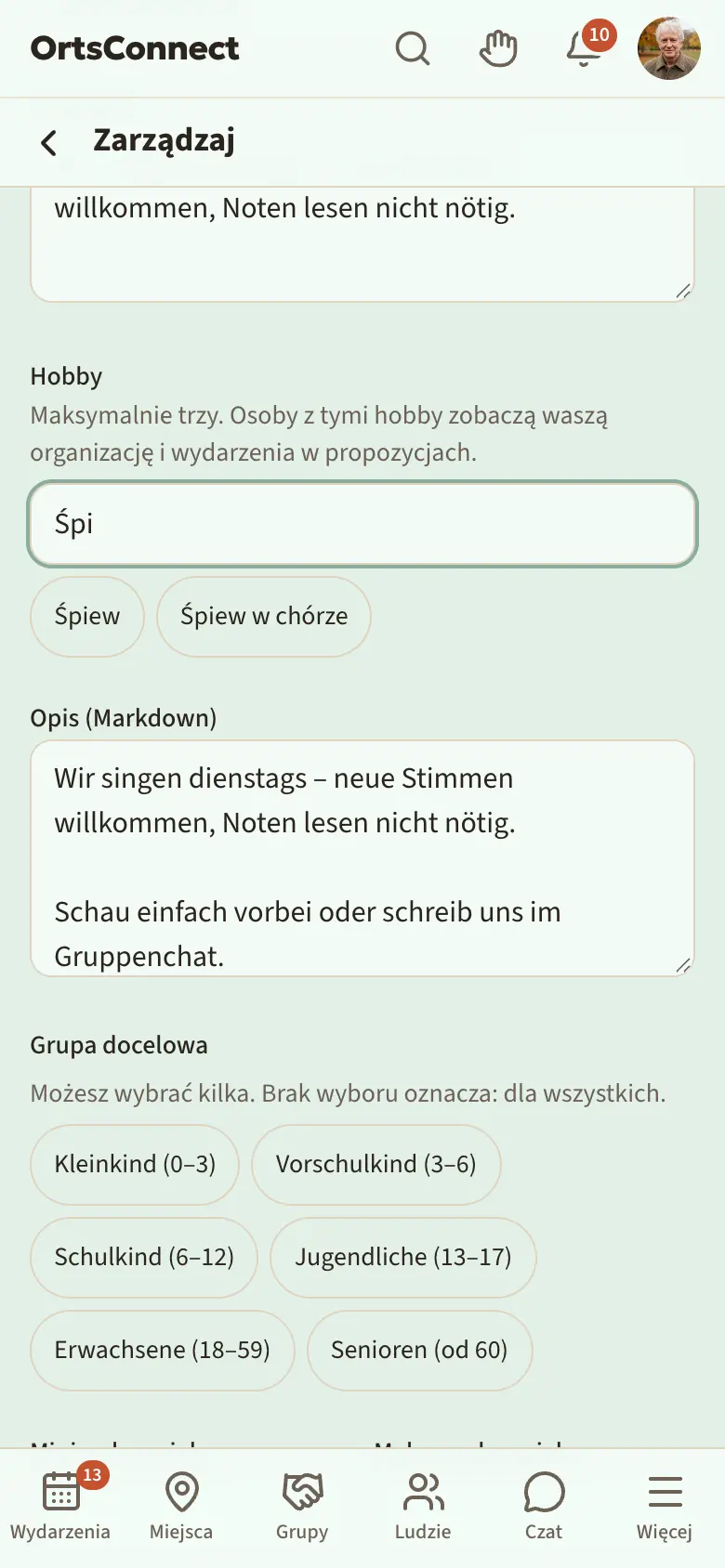
Task: Focus the Hobby input field
Action: (362, 524)
